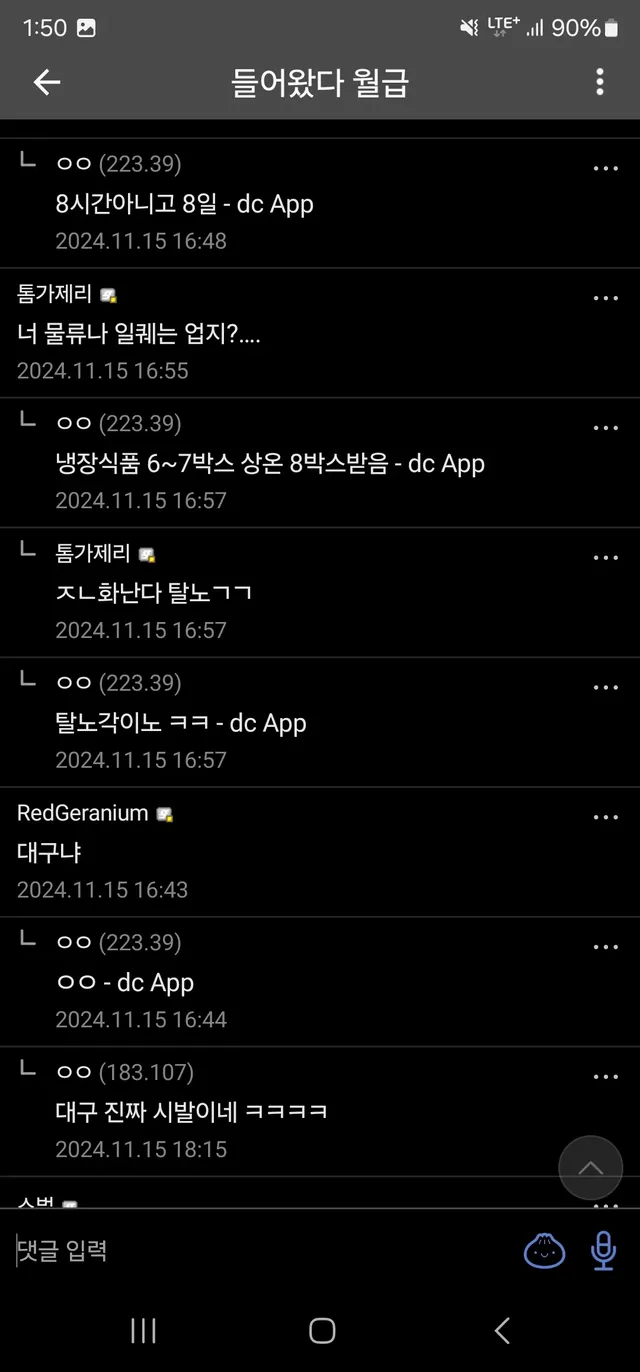Open the overflow menu in the title bar

(599, 82)
